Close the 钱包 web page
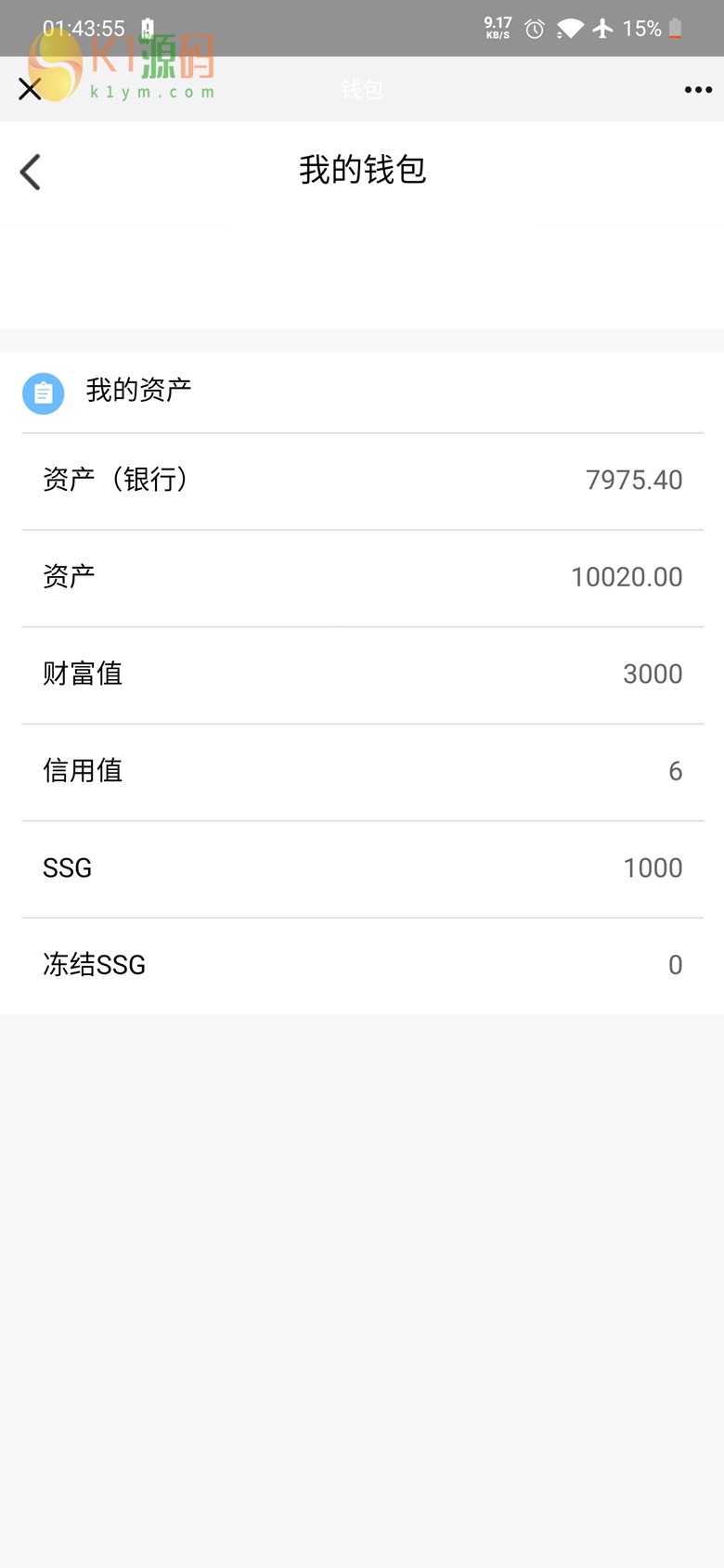The image size is (724, 1568). point(30,89)
